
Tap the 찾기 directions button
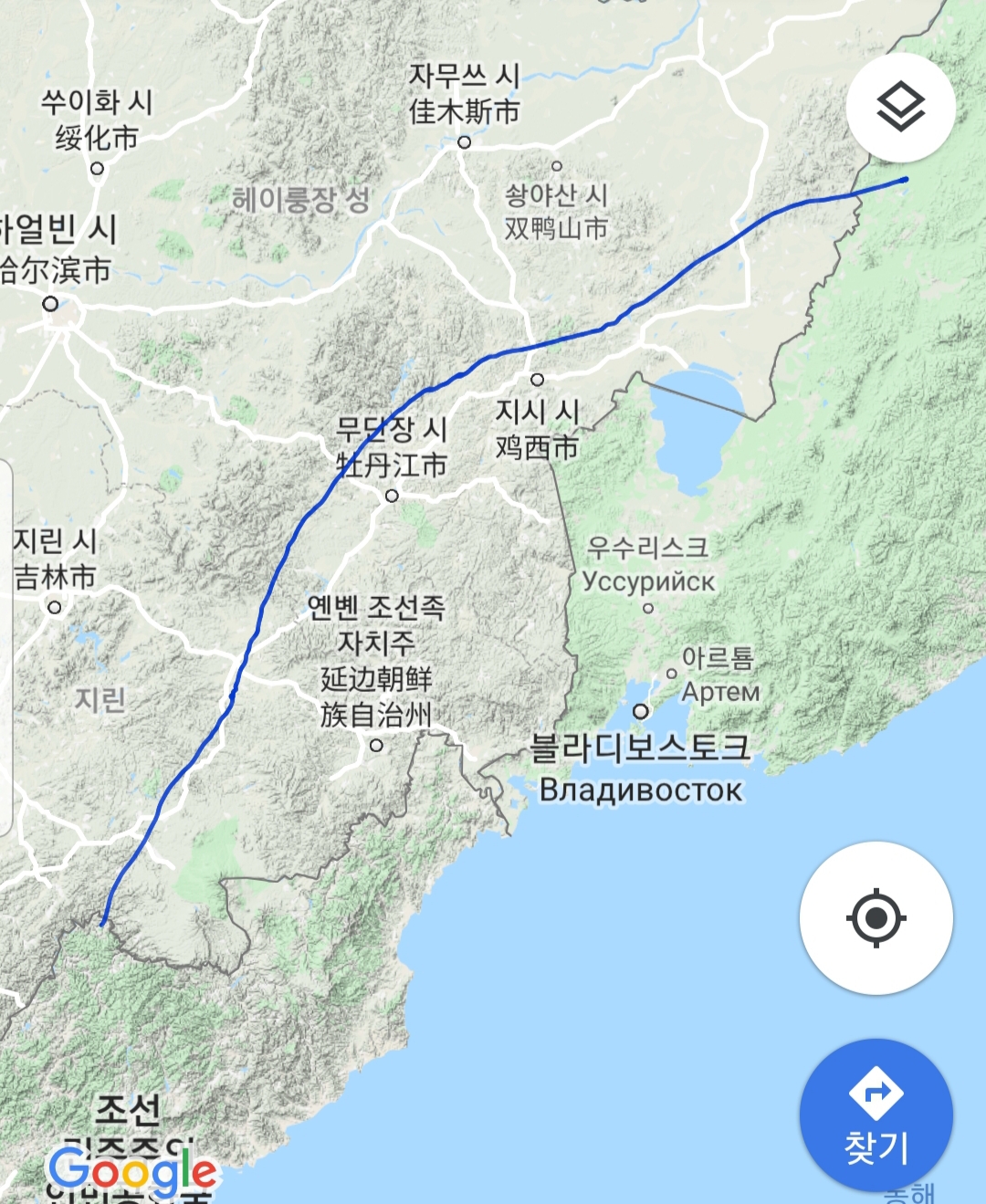point(876,1115)
